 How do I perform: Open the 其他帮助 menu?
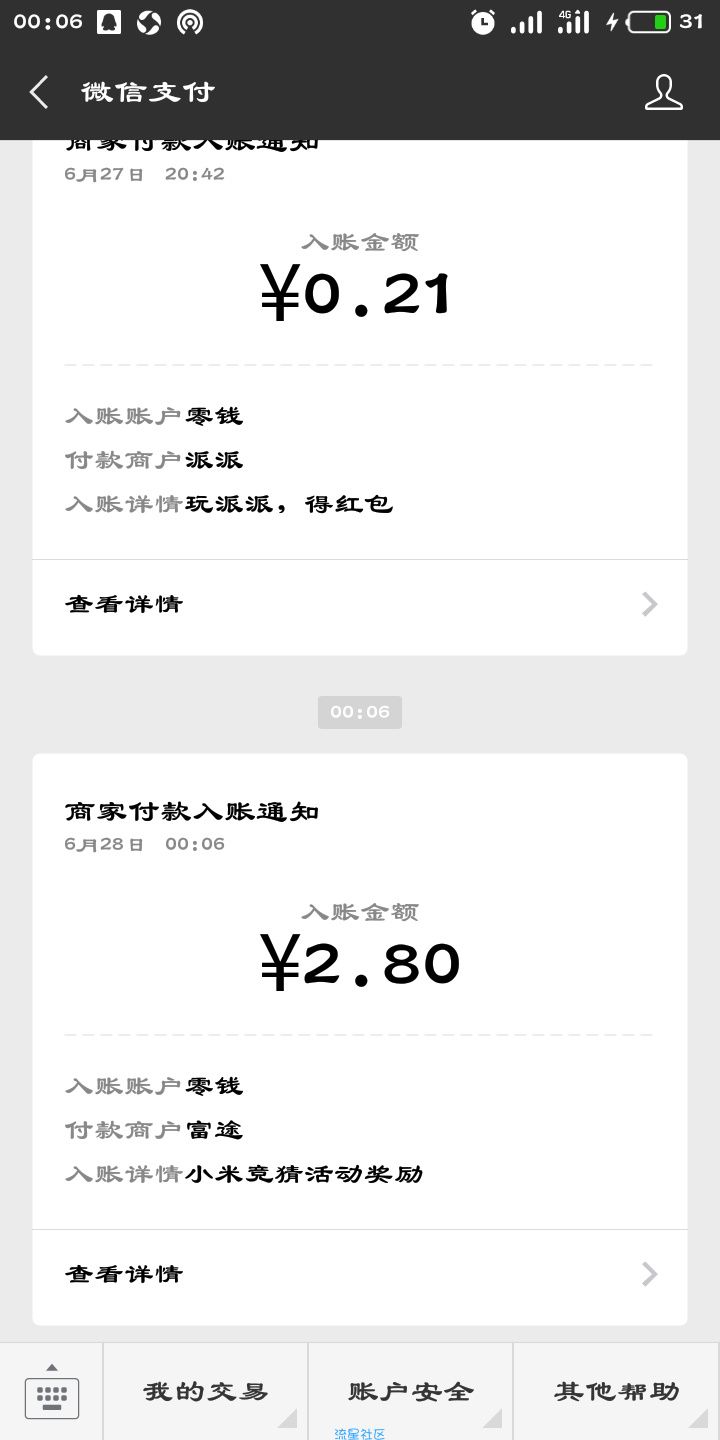point(616,1391)
